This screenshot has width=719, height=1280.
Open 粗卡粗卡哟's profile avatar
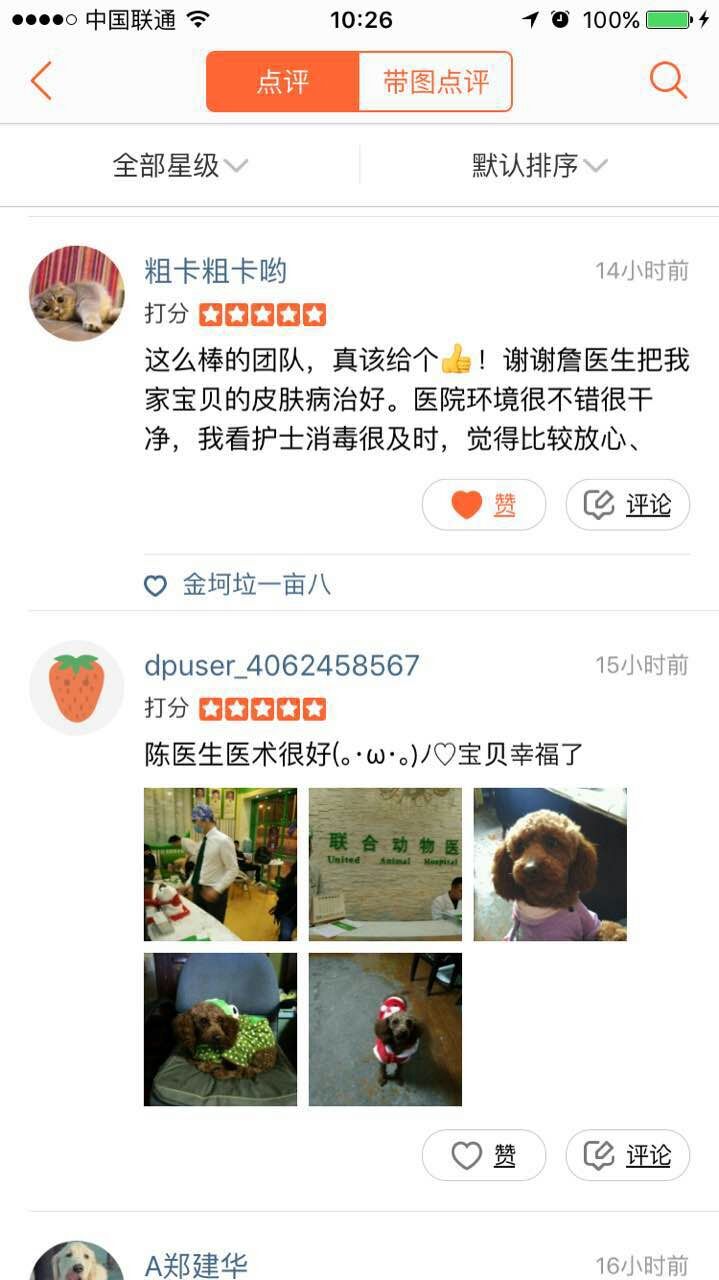(77, 293)
